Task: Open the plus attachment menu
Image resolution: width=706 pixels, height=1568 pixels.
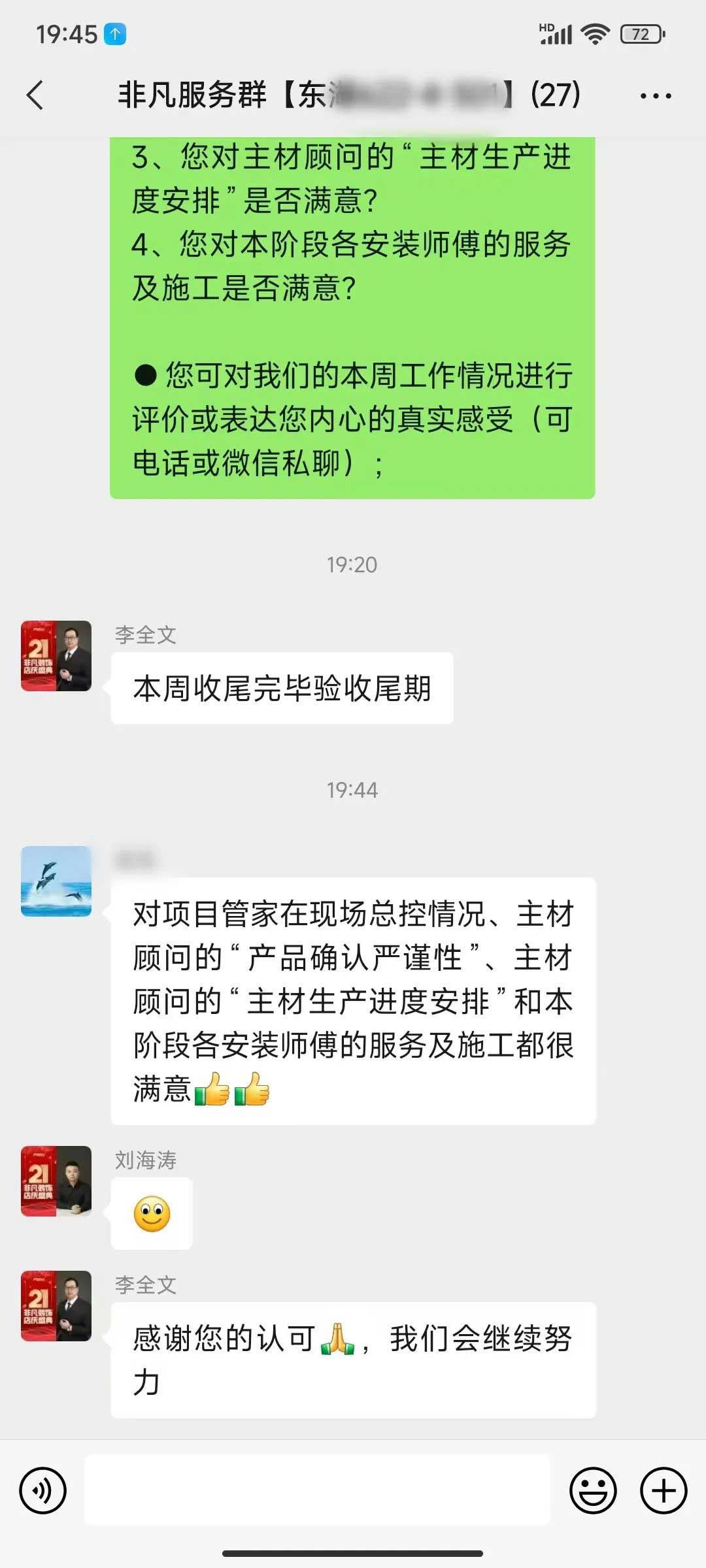Action: pos(663,1490)
